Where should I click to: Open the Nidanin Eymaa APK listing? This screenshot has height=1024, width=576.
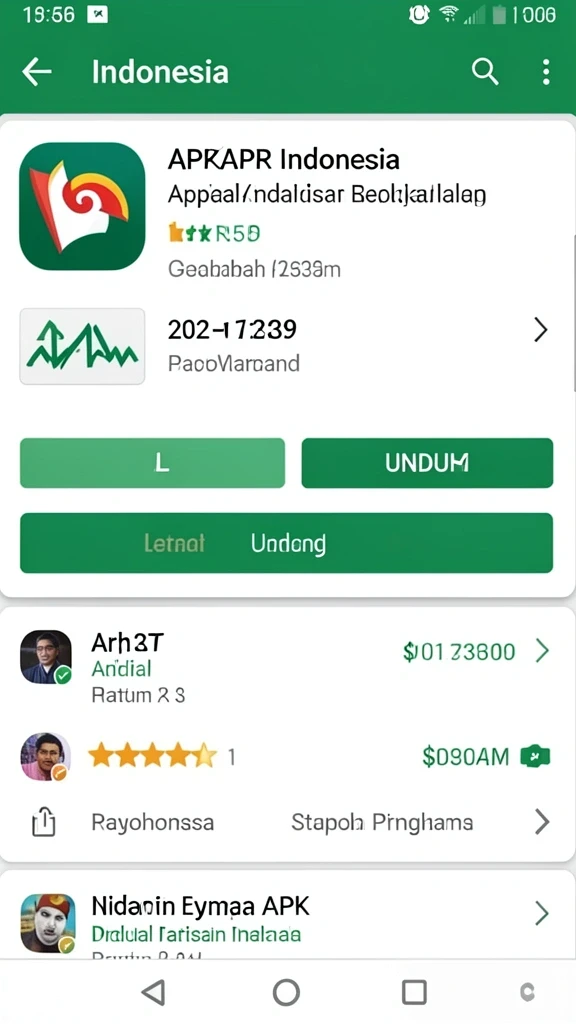click(x=287, y=922)
